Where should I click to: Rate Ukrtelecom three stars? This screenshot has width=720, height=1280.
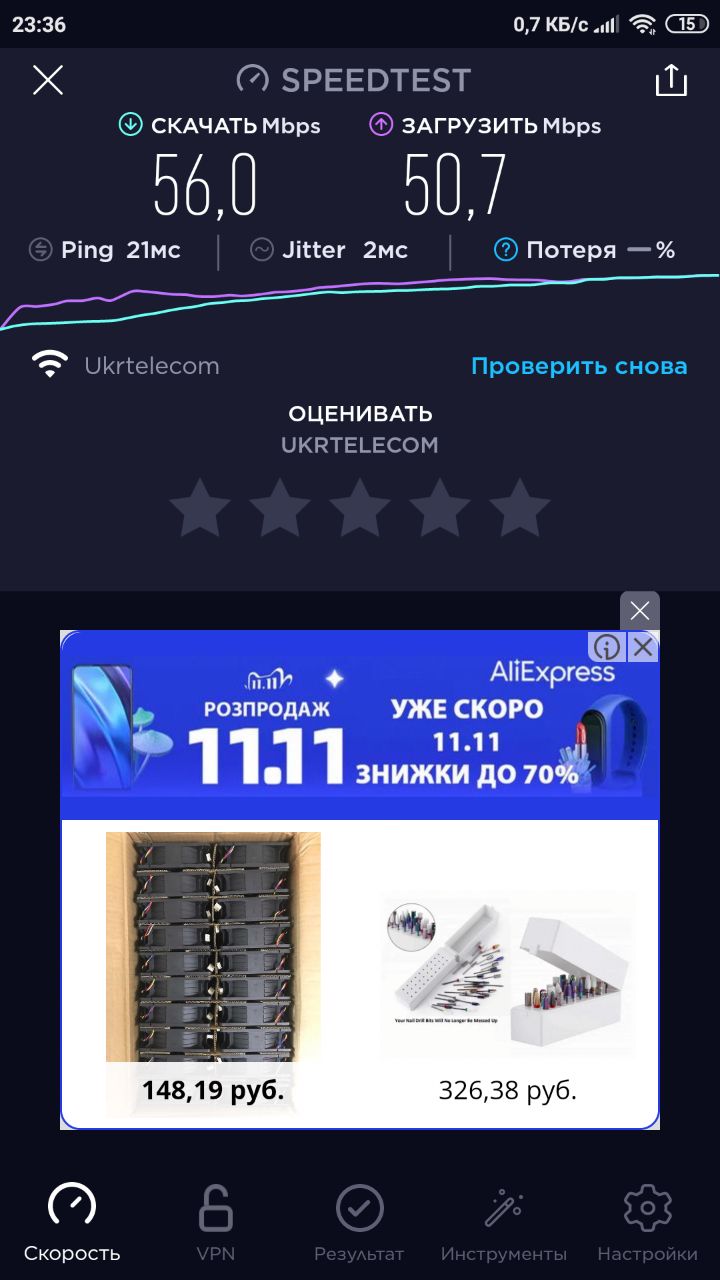coord(360,508)
